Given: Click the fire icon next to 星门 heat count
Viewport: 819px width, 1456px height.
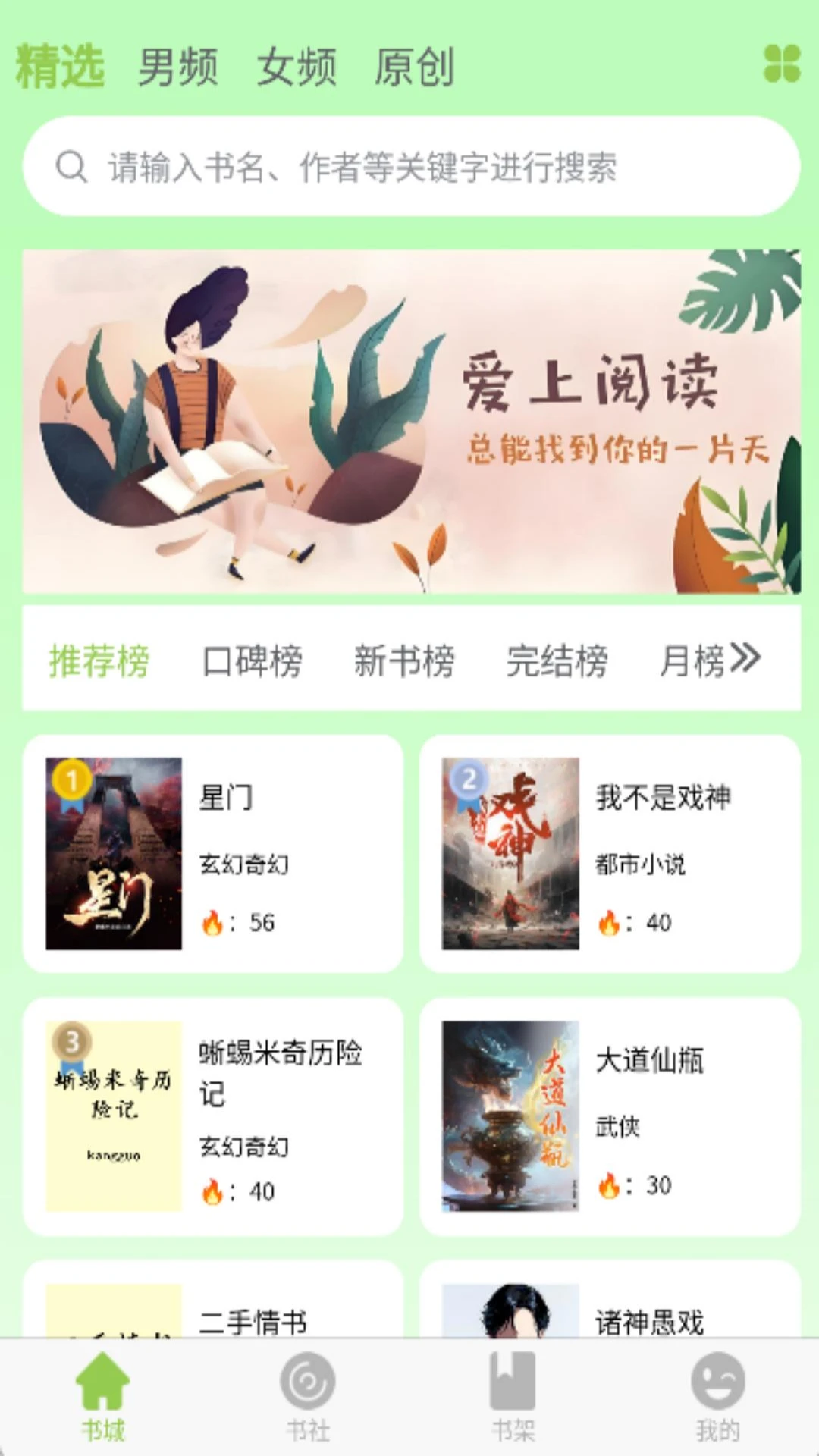Looking at the screenshot, I should 215,921.
